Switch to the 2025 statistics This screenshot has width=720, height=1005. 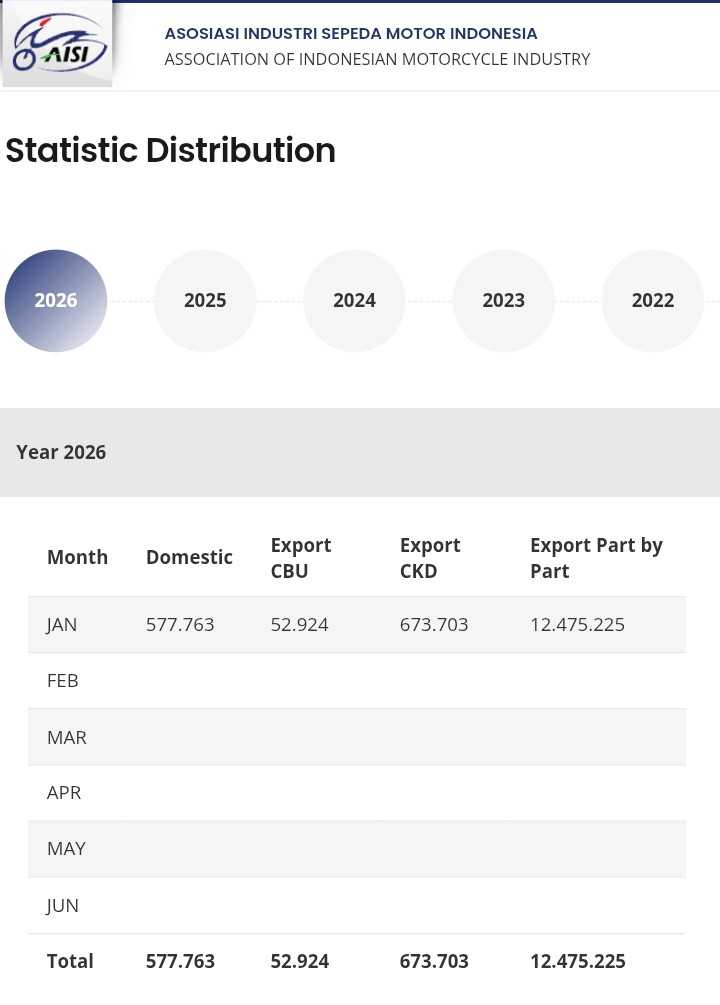coord(205,300)
